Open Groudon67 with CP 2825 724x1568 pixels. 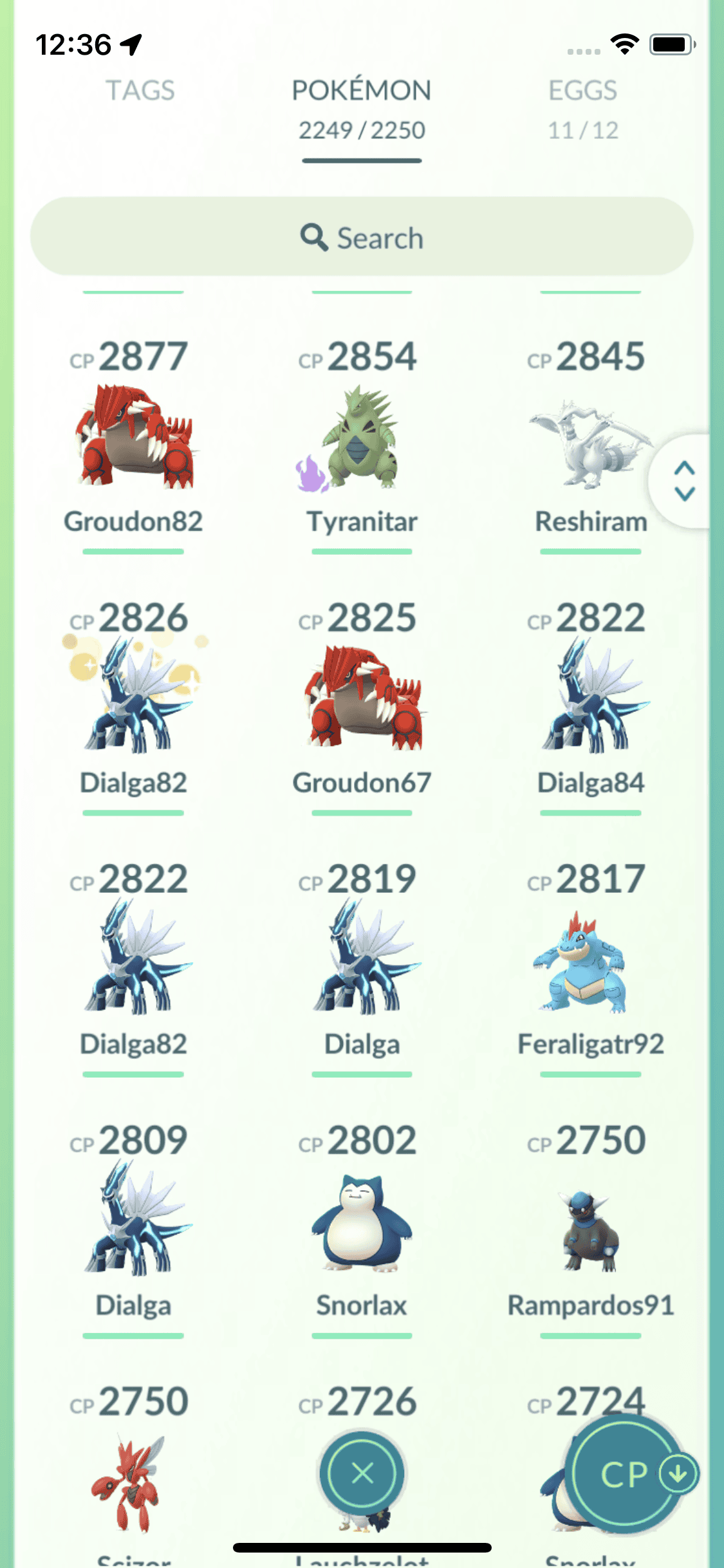362,698
